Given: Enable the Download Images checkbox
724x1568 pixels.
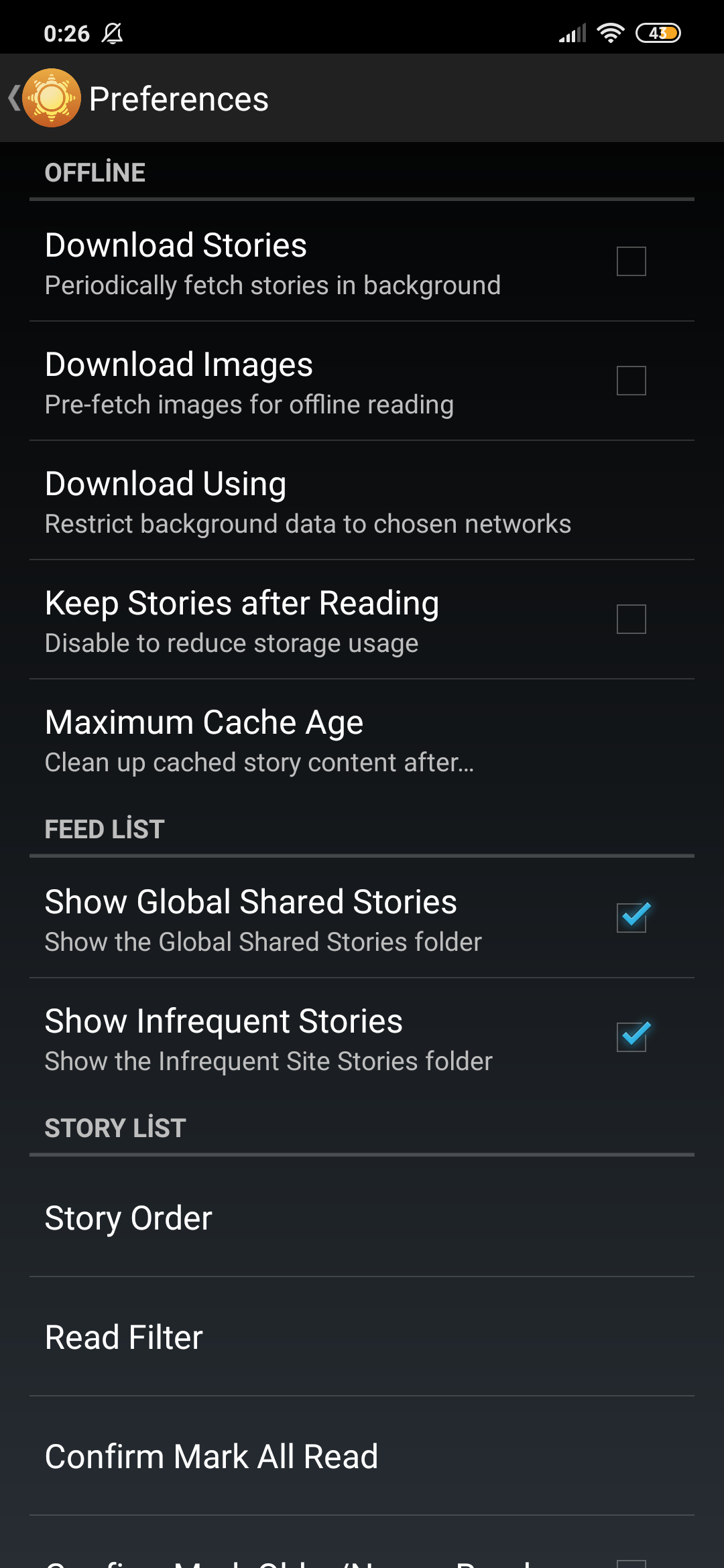Looking at the screenshot, I should [631, 381].
